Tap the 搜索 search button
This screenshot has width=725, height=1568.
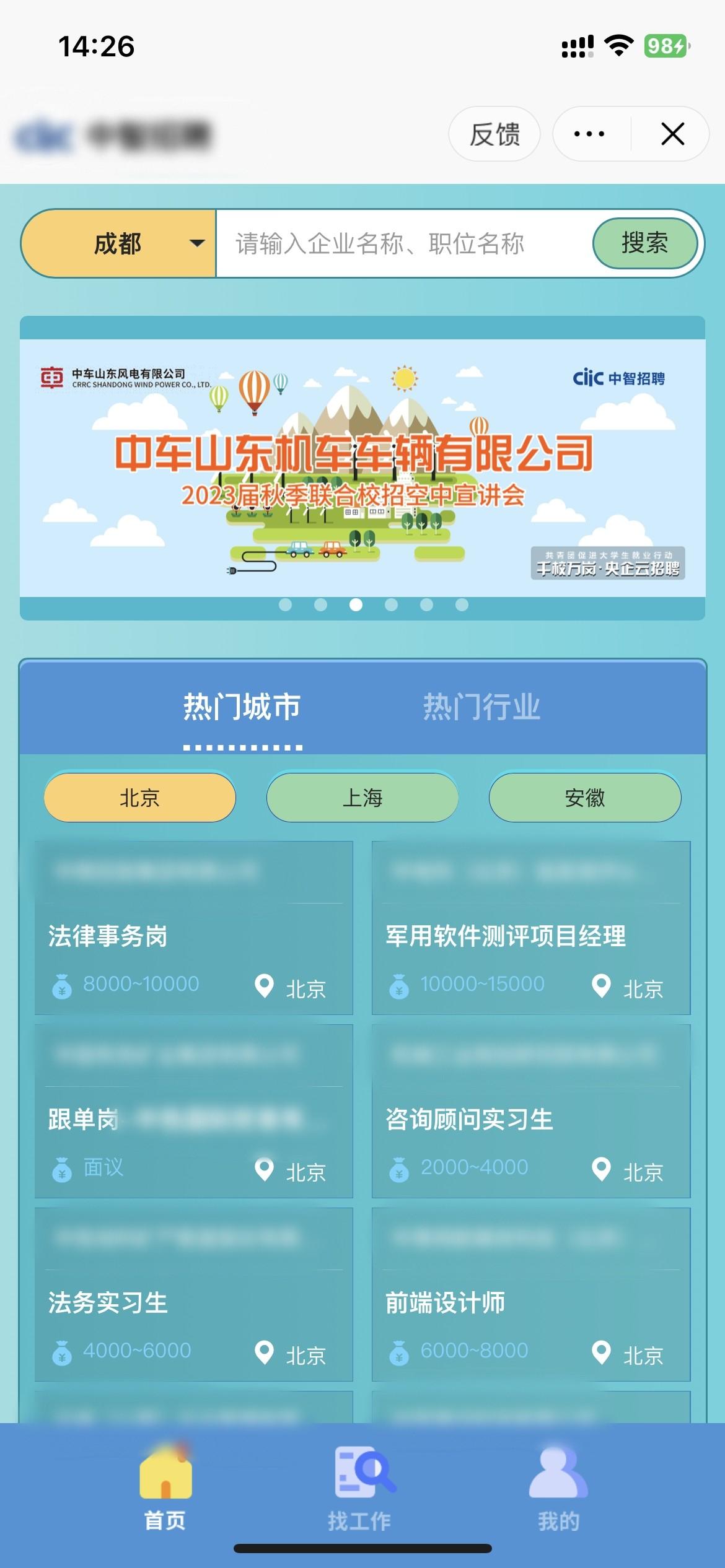(644, 243)
